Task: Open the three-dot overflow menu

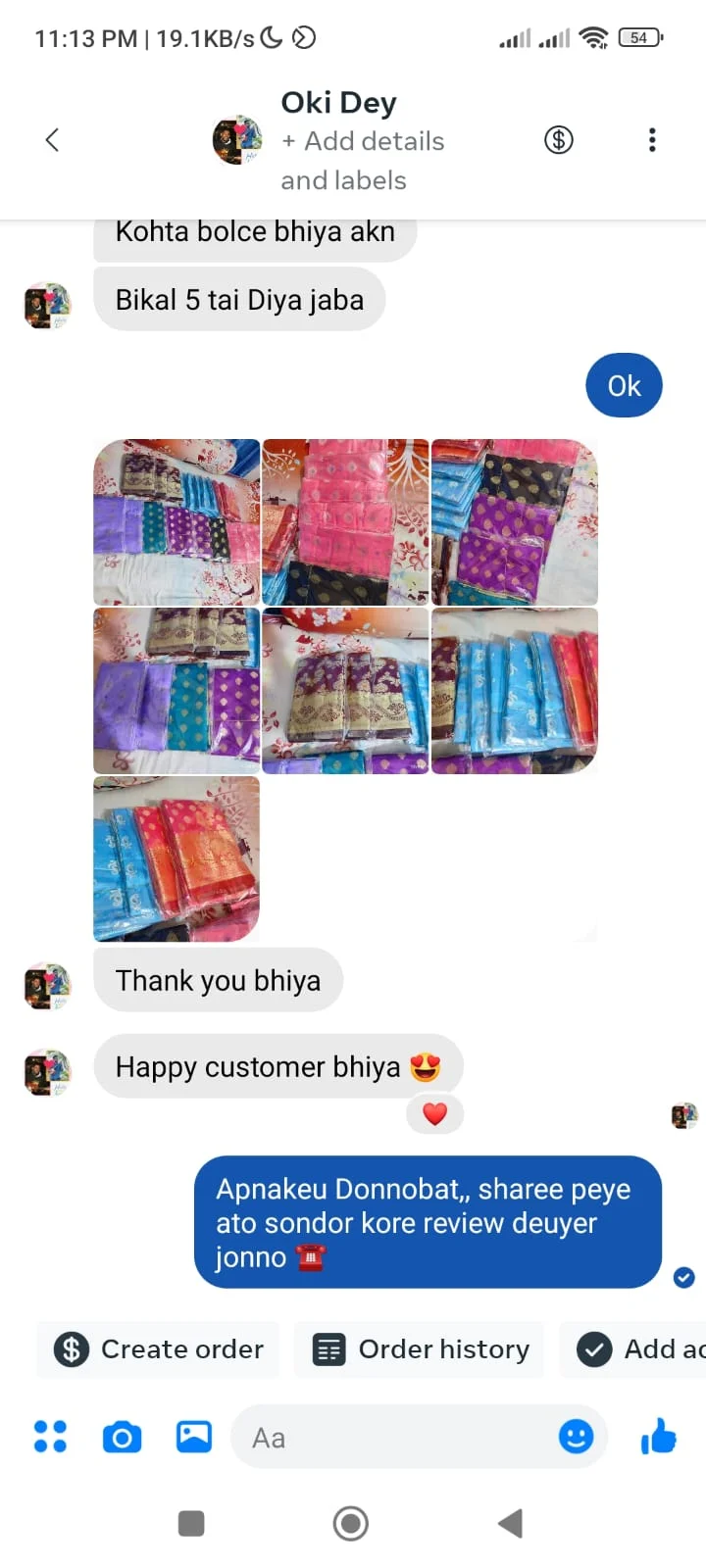Action: click(x=652, y=140)
